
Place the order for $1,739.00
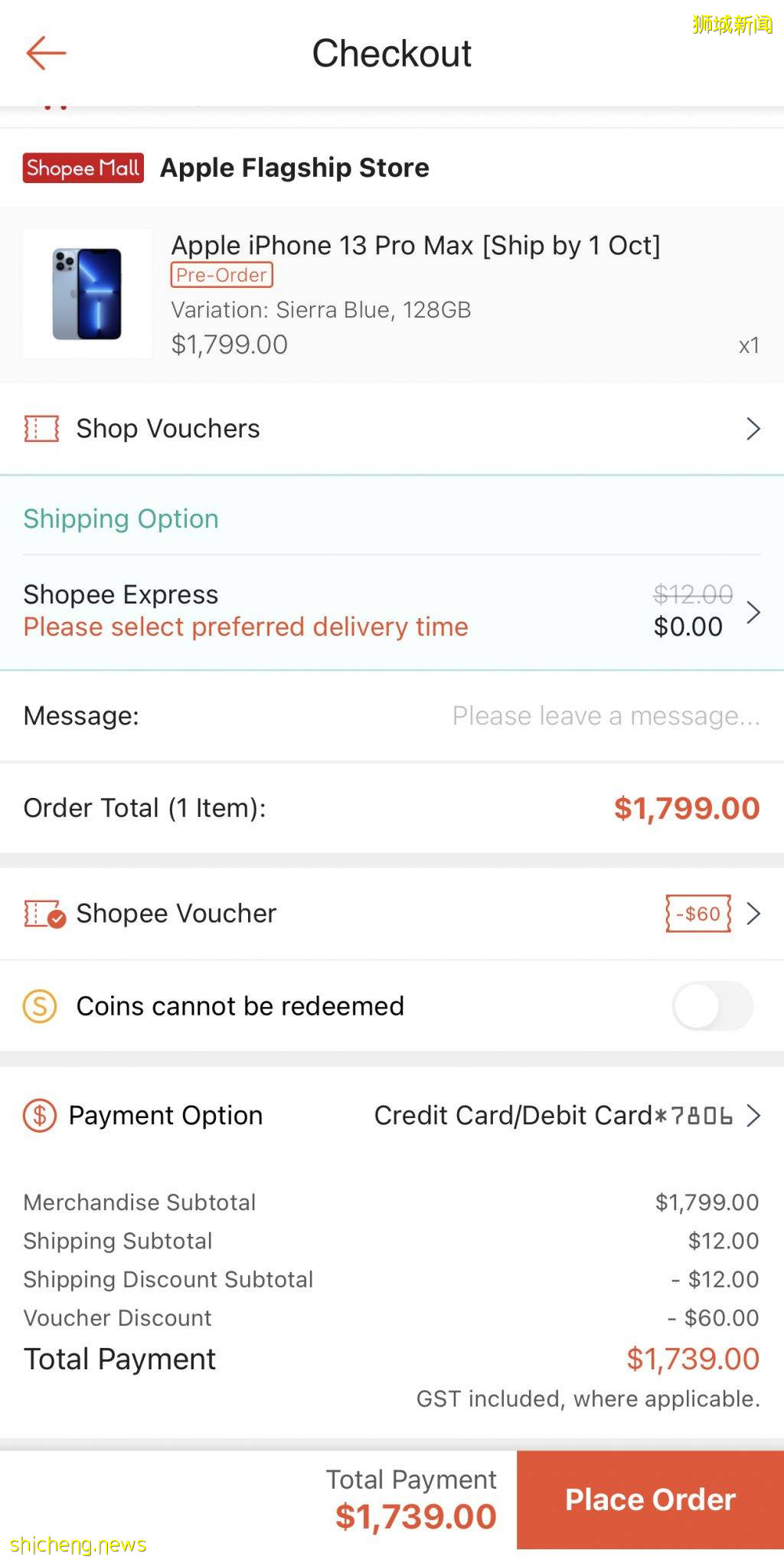pyautogui.click(x=650, y=1499)
